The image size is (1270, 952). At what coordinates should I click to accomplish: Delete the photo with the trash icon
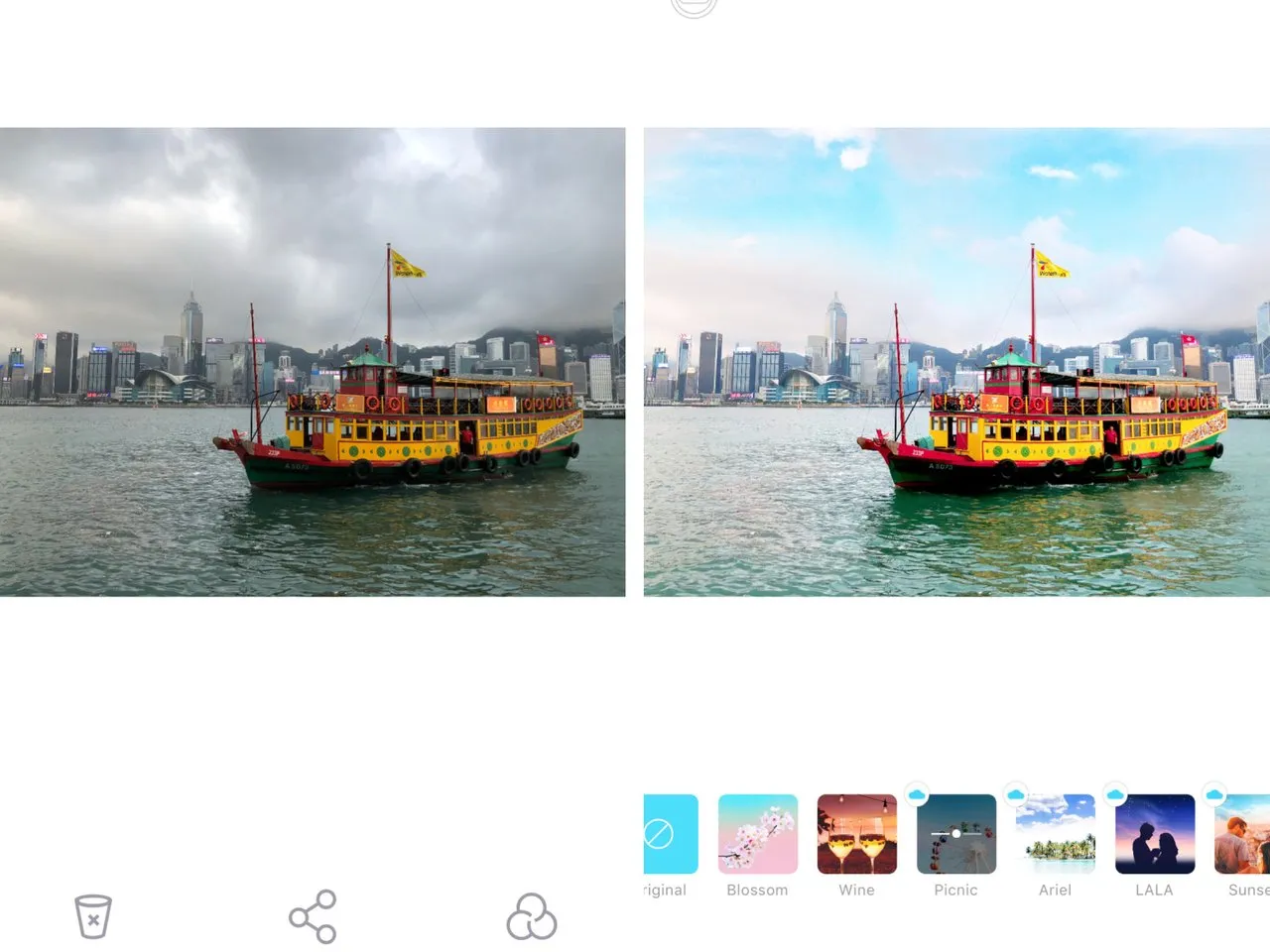click(x=93, y=916)
